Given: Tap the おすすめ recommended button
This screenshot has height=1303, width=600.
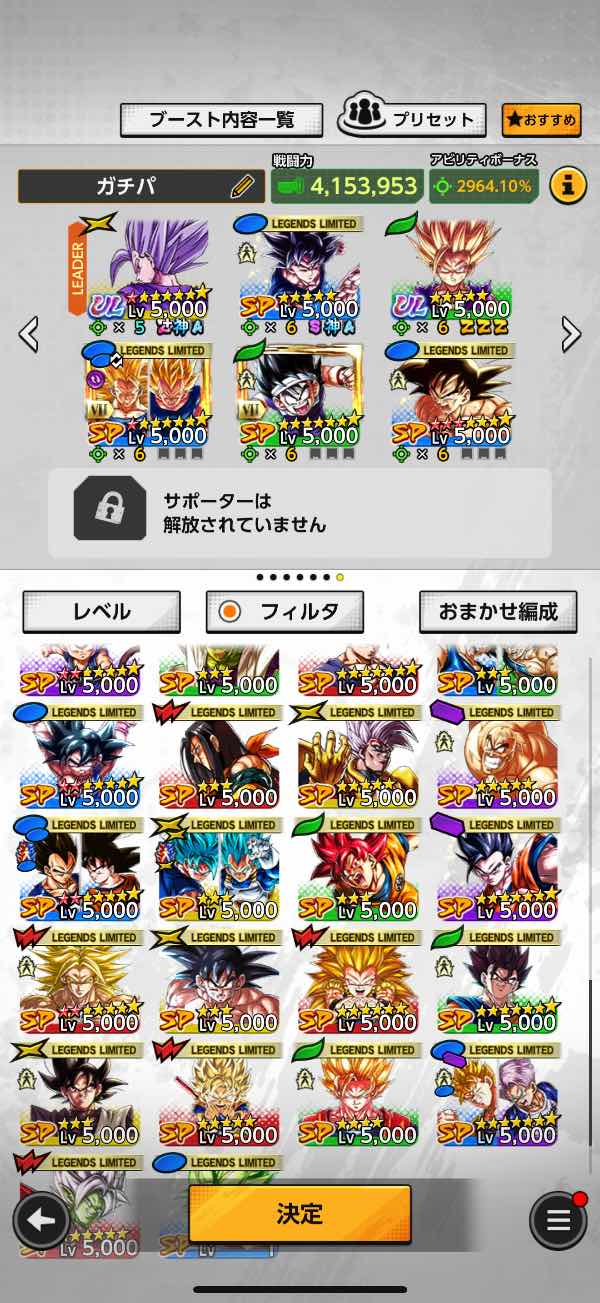Looking at the screenshot, I should (541, 120).
